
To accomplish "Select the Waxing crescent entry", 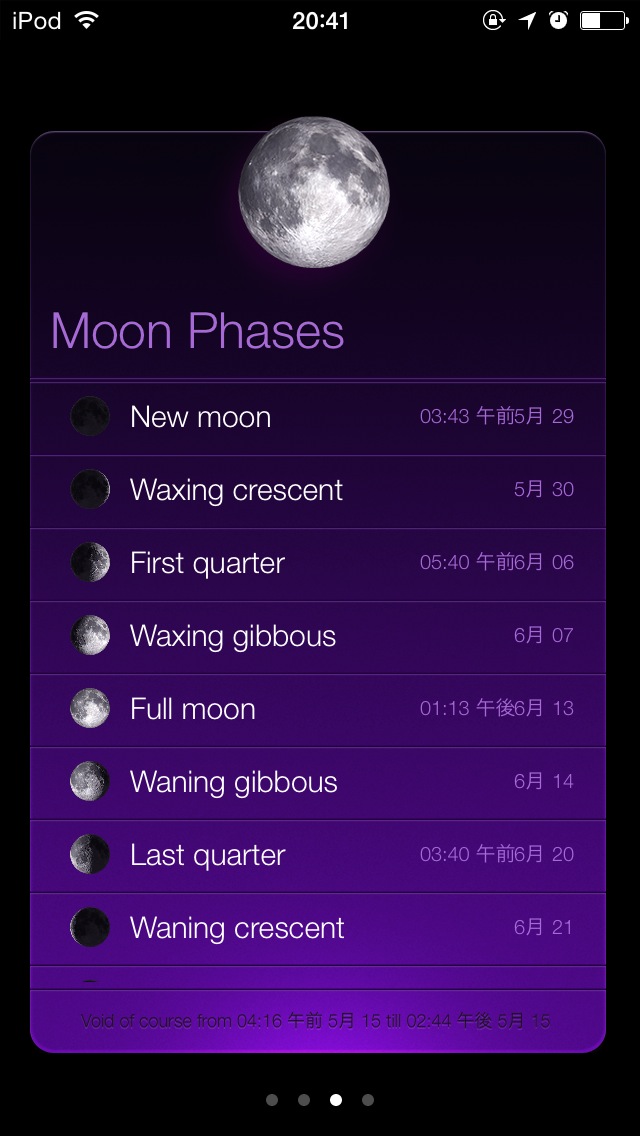I will click(318, 490).
